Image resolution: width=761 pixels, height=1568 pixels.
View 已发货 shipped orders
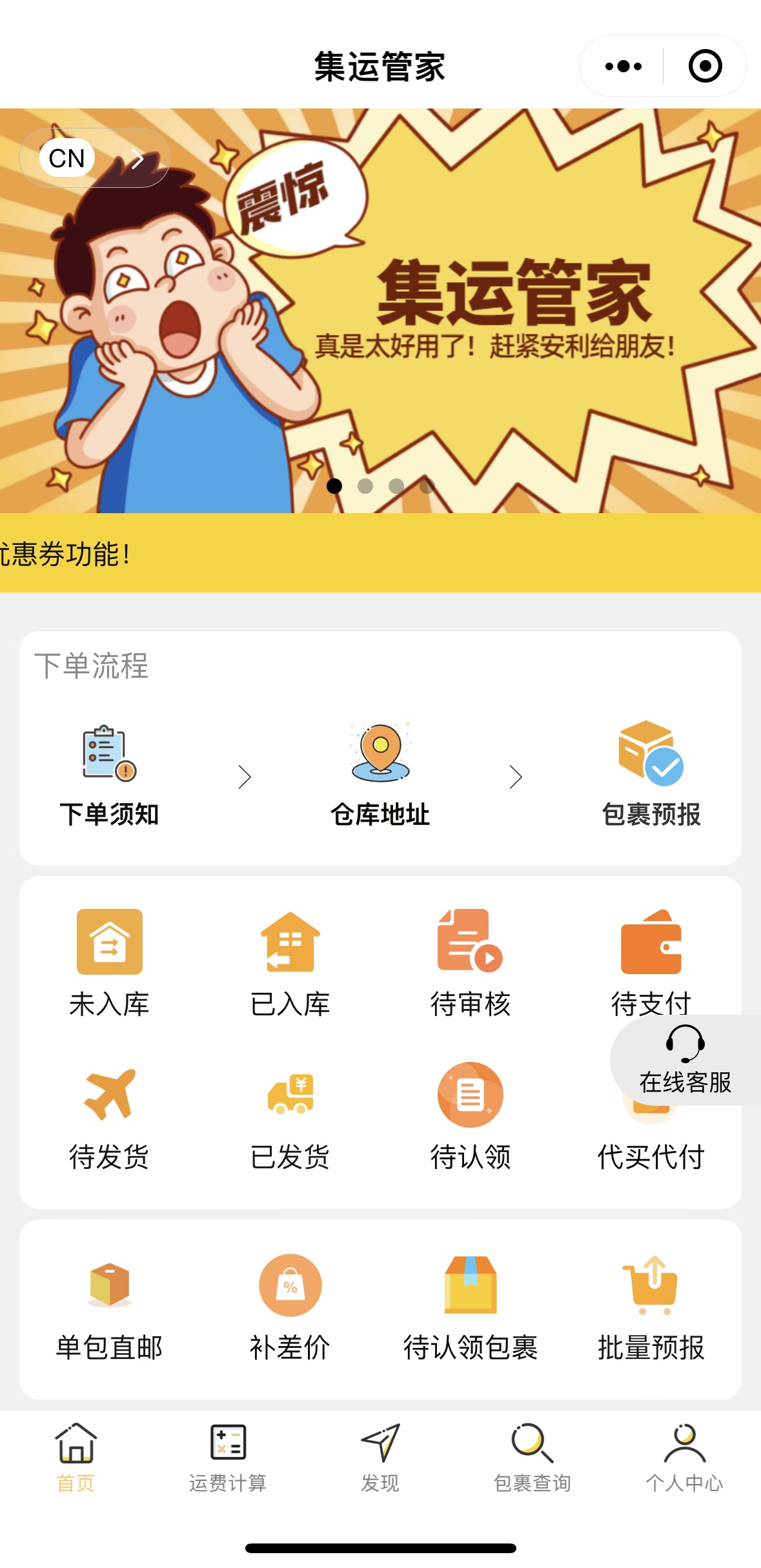pyautogui.click(x=290, y=1117)
